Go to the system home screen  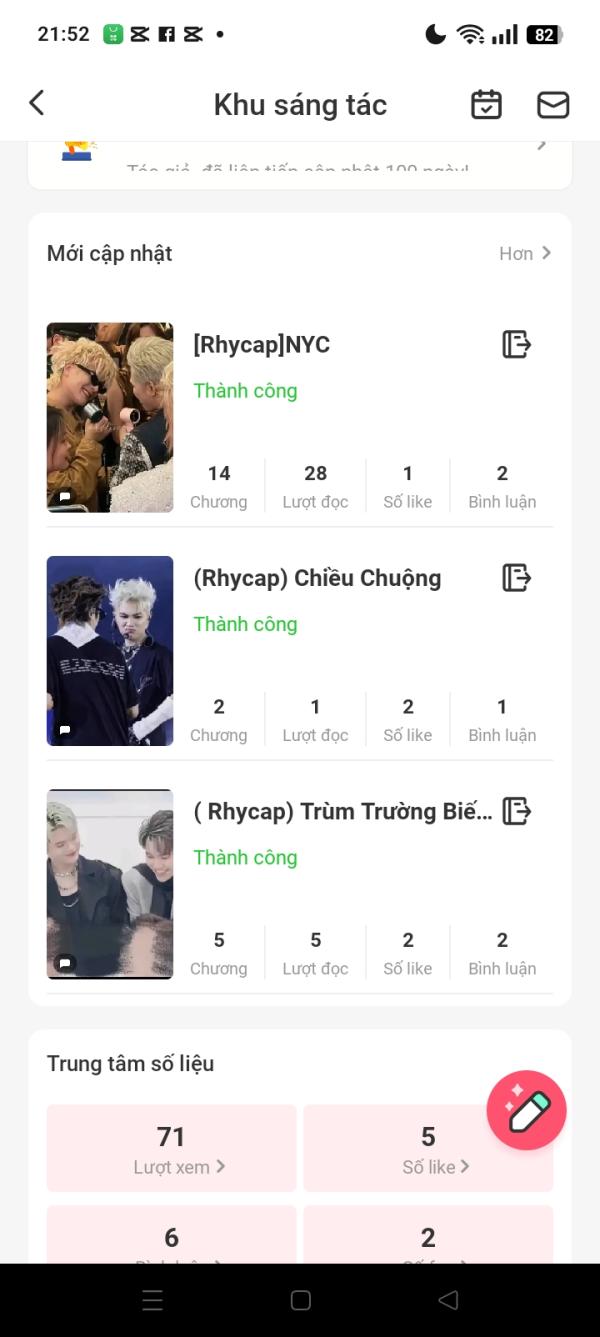[x=300, y=1300]
